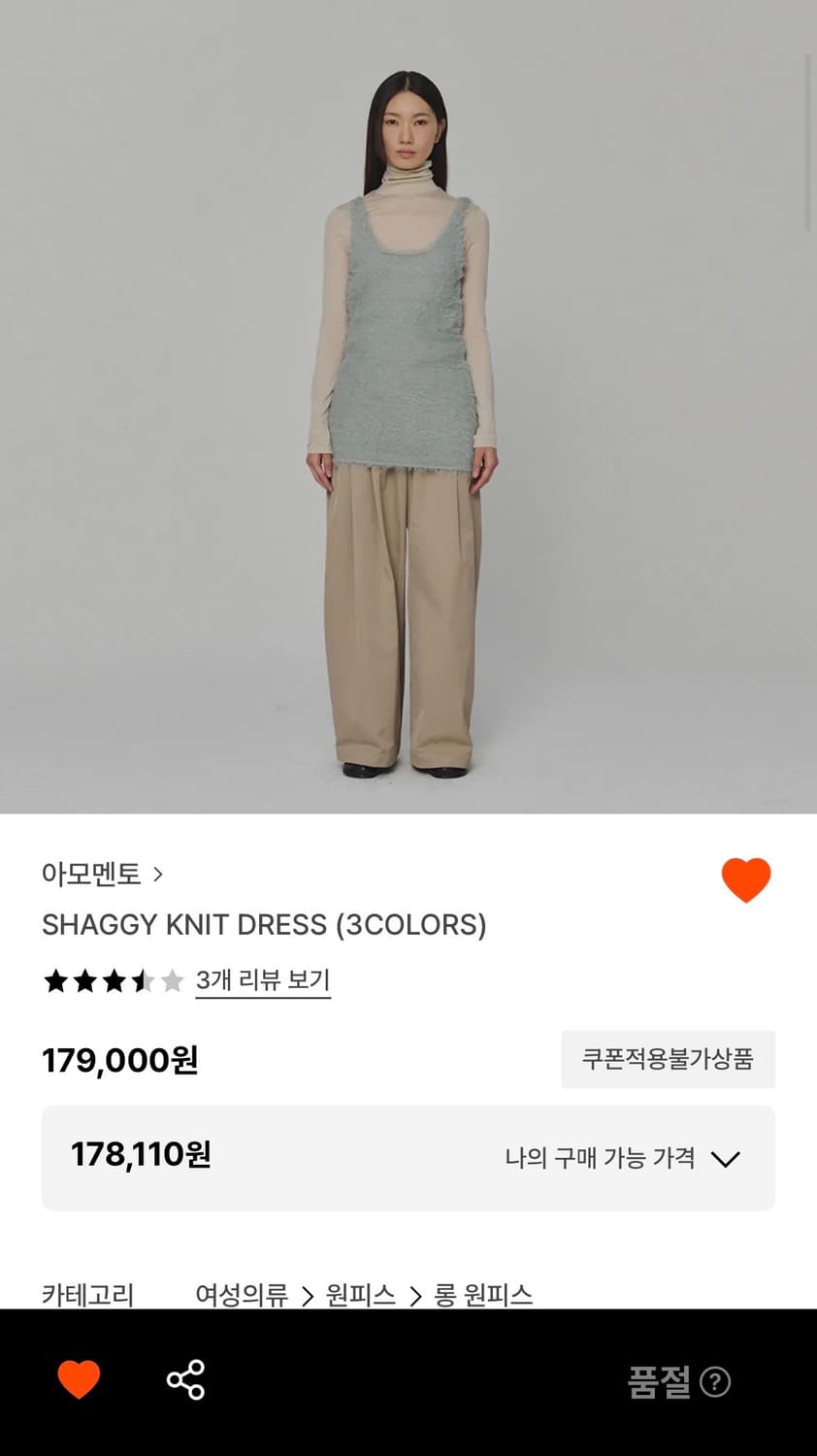Open the help tooltip next to 품절

(x=712, y=1382)
